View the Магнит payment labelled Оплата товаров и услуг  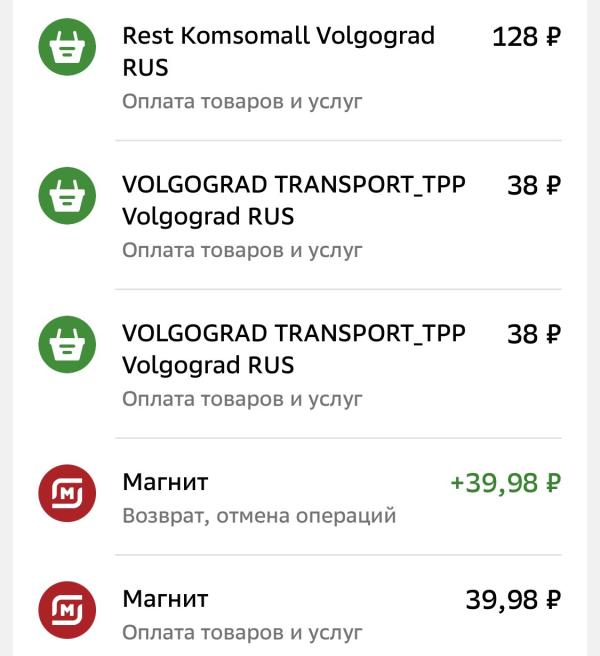tap(300, 614)
